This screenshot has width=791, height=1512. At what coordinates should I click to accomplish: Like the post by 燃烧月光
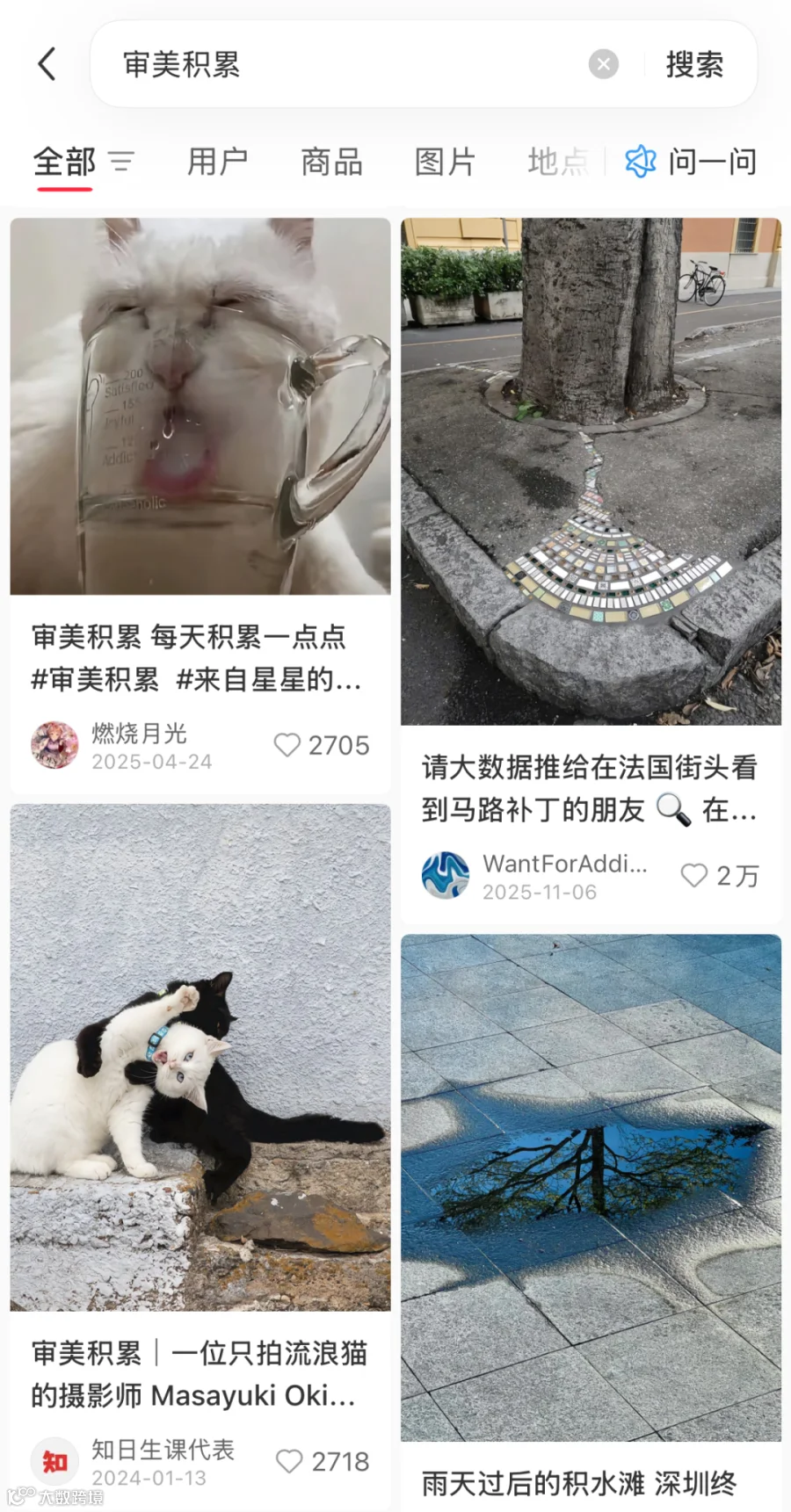(x=322, y=745)
